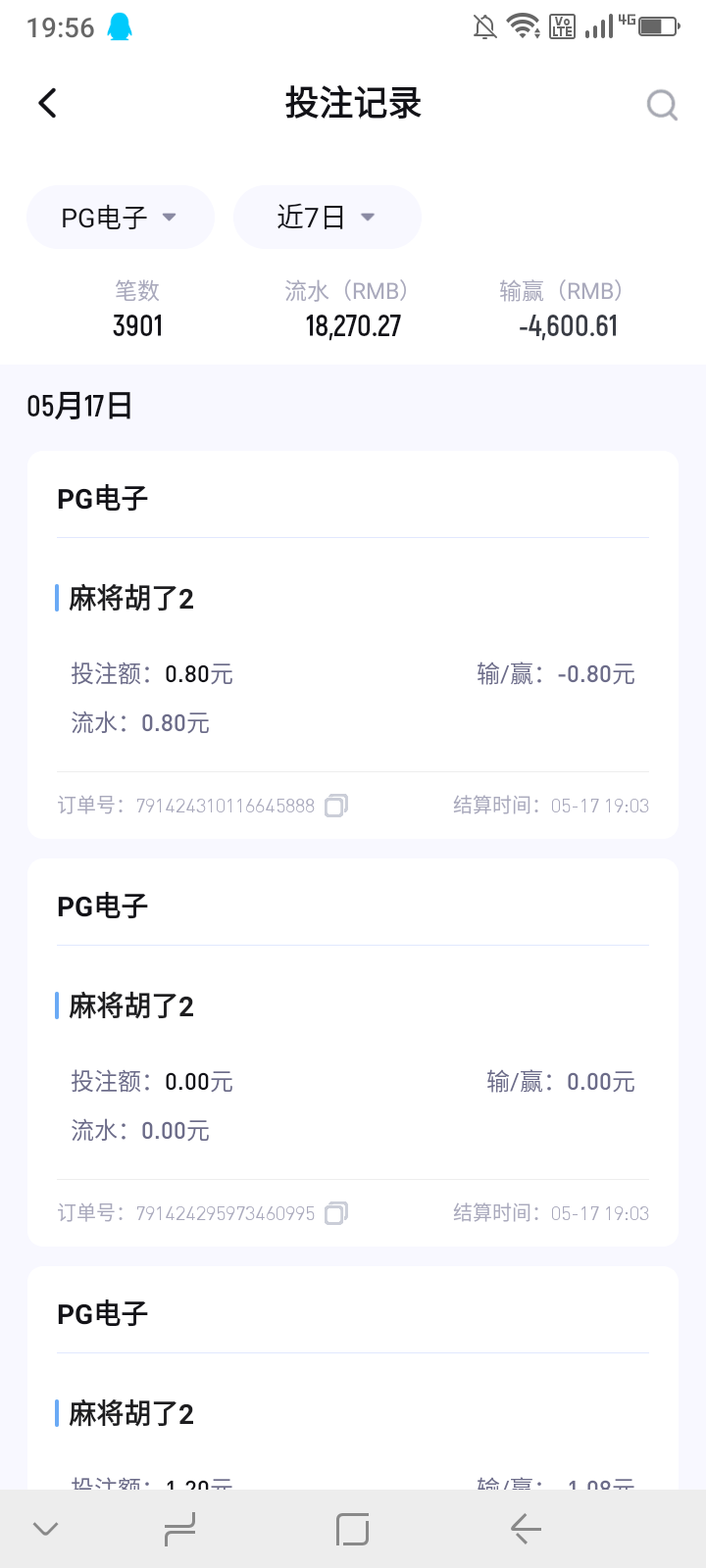Go back from the 投注记录 page

pos(47,103)
